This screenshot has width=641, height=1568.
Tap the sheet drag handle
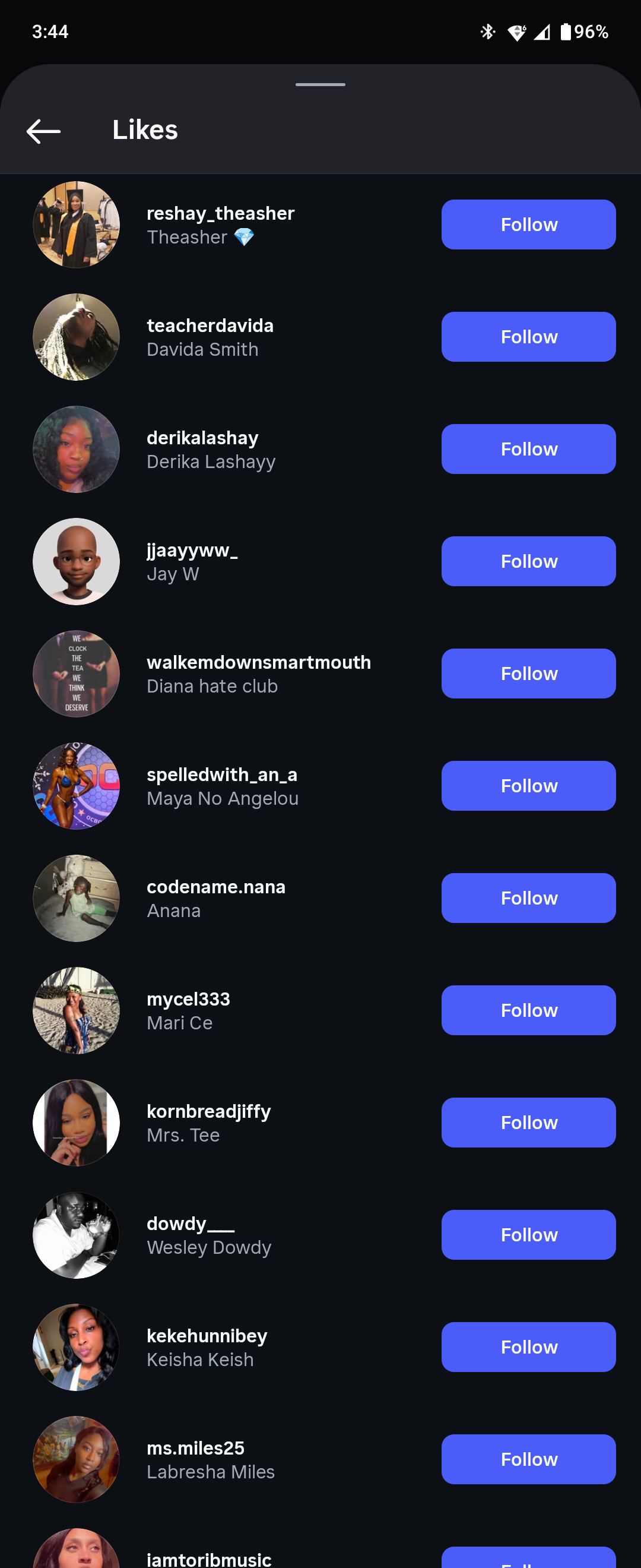(320, 84)
